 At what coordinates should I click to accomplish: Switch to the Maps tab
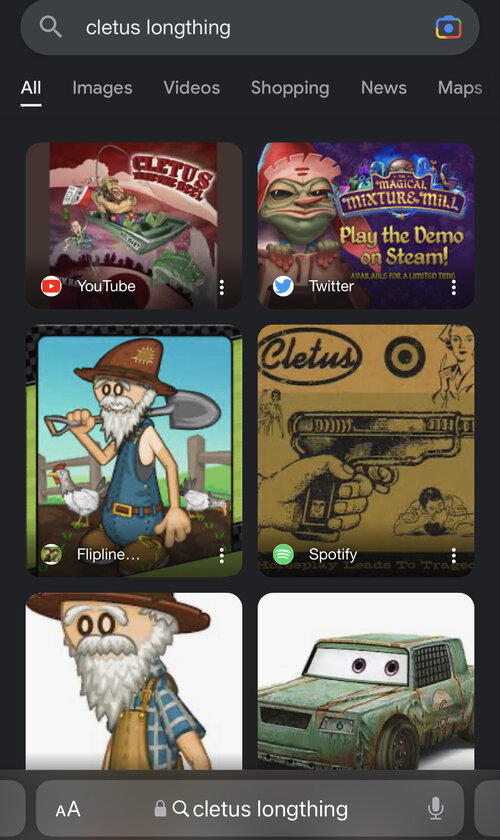[x=460, y=88]
